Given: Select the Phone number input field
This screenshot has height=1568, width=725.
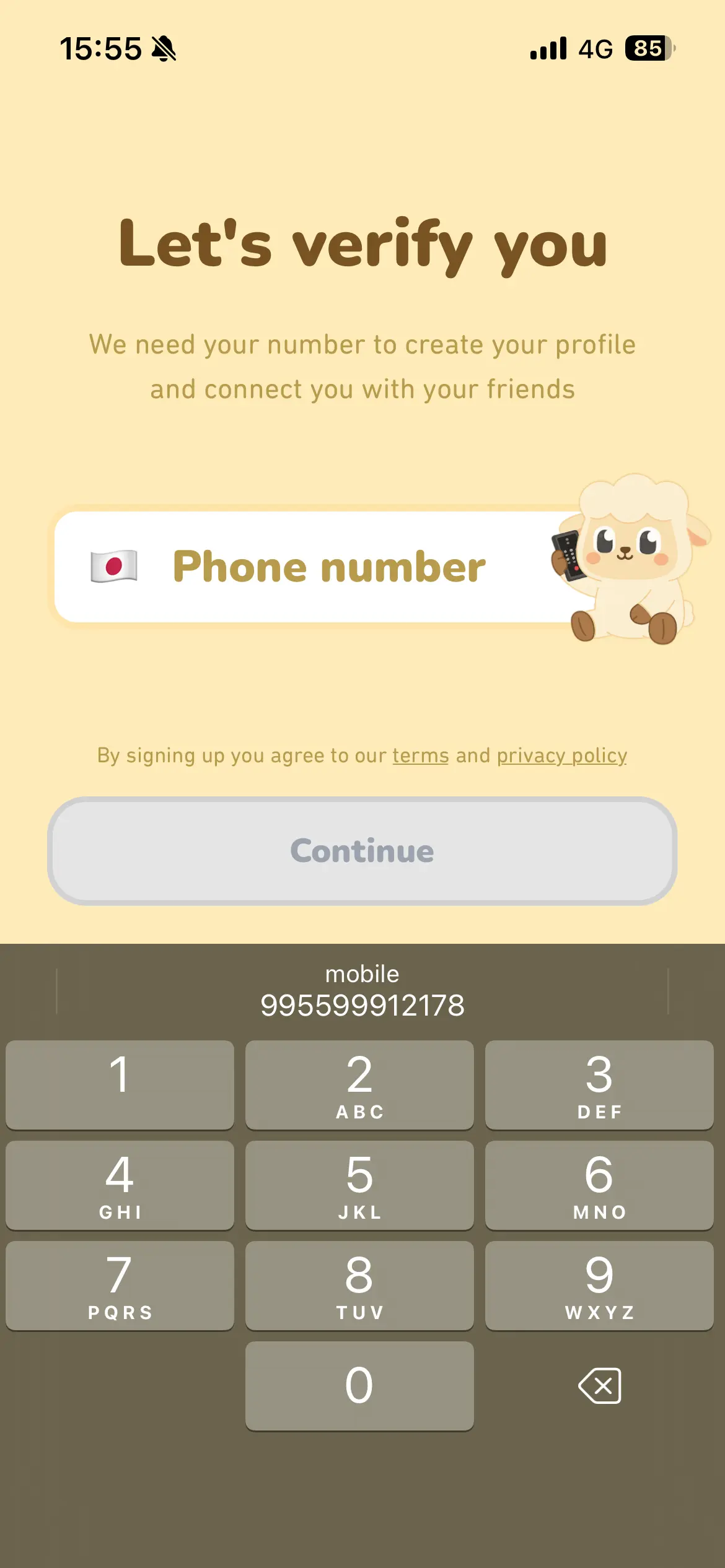Looking at the screenshot, I should (328, 565).
